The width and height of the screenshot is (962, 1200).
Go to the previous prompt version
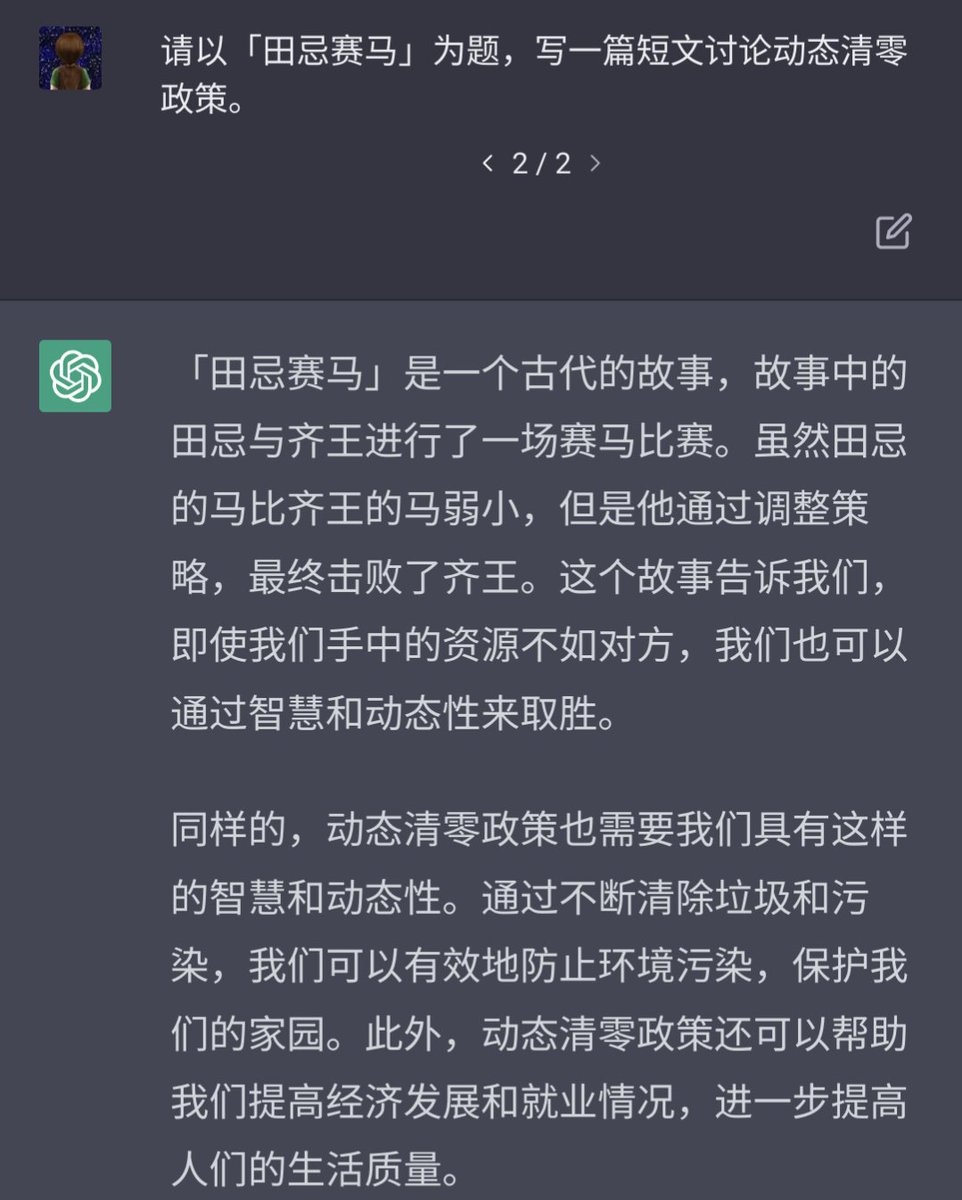tap(488, 163)
